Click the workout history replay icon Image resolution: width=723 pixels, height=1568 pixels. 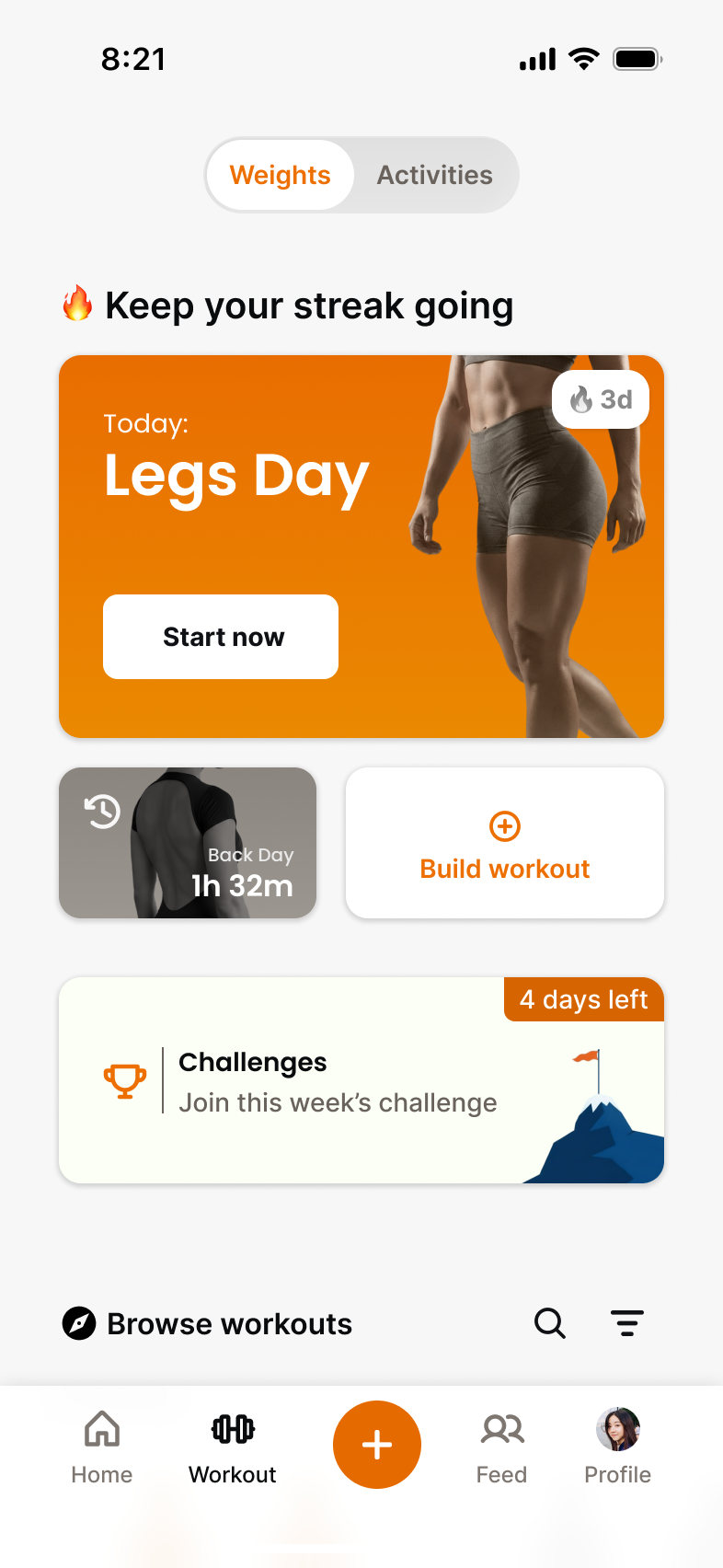coord(101,811)
